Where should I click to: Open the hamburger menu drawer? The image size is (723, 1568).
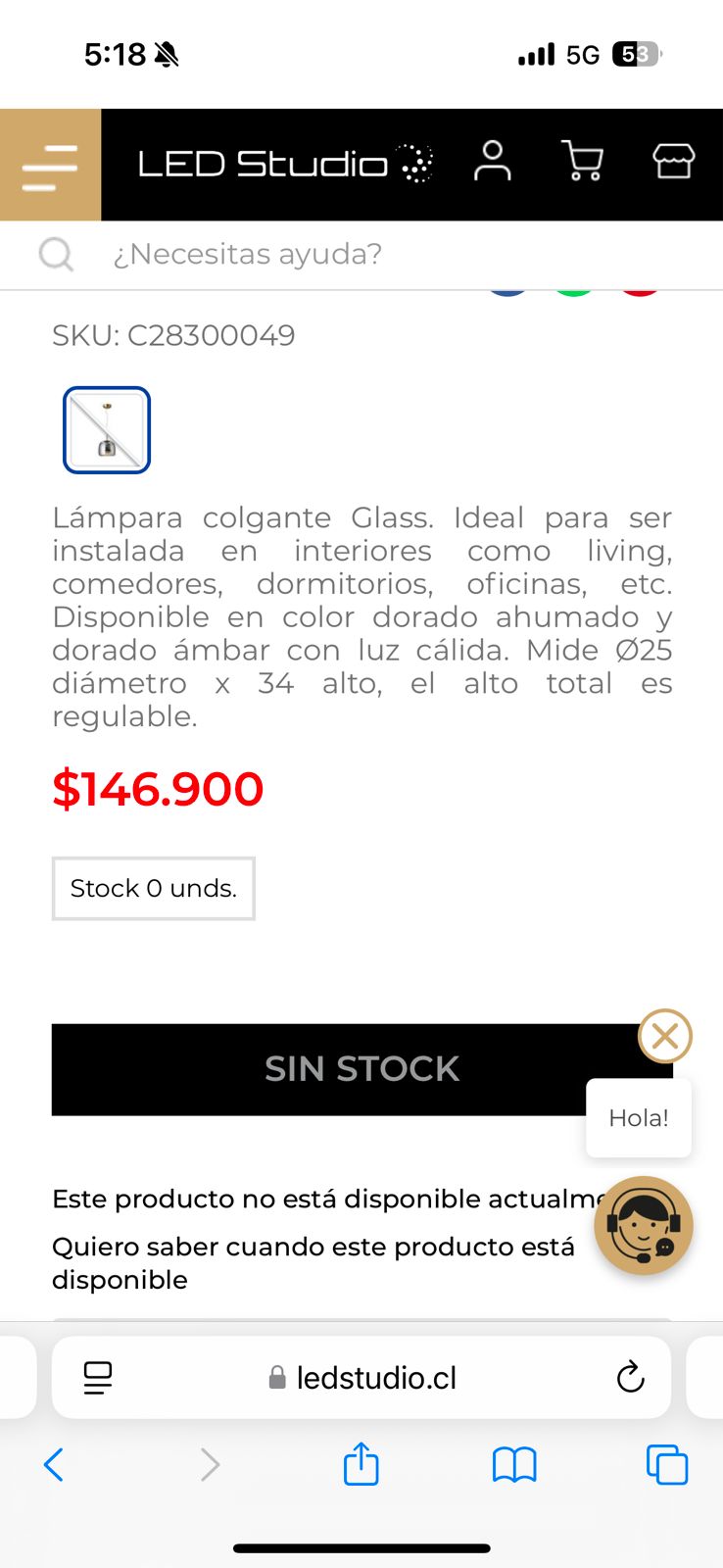[x=50, y=165]
